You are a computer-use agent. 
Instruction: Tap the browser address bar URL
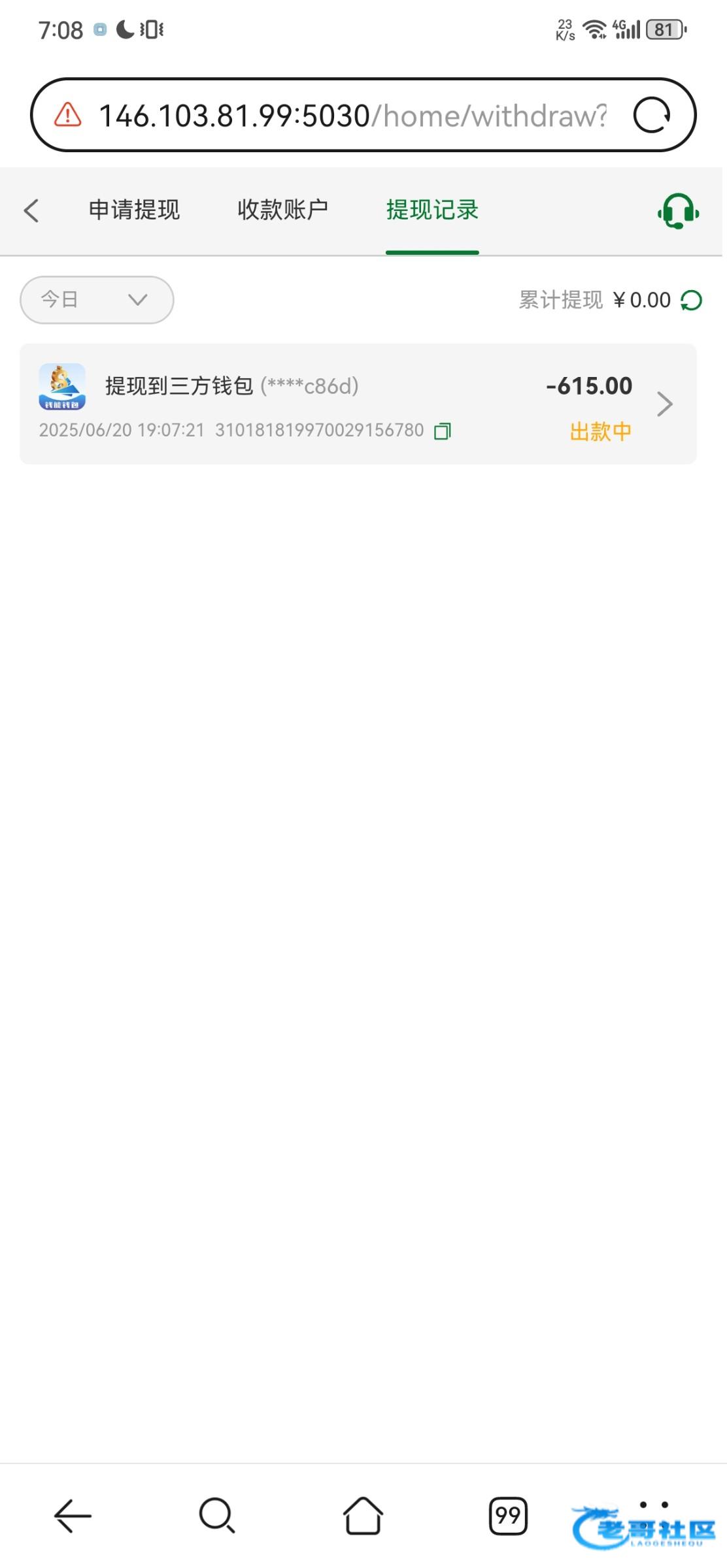352,116
